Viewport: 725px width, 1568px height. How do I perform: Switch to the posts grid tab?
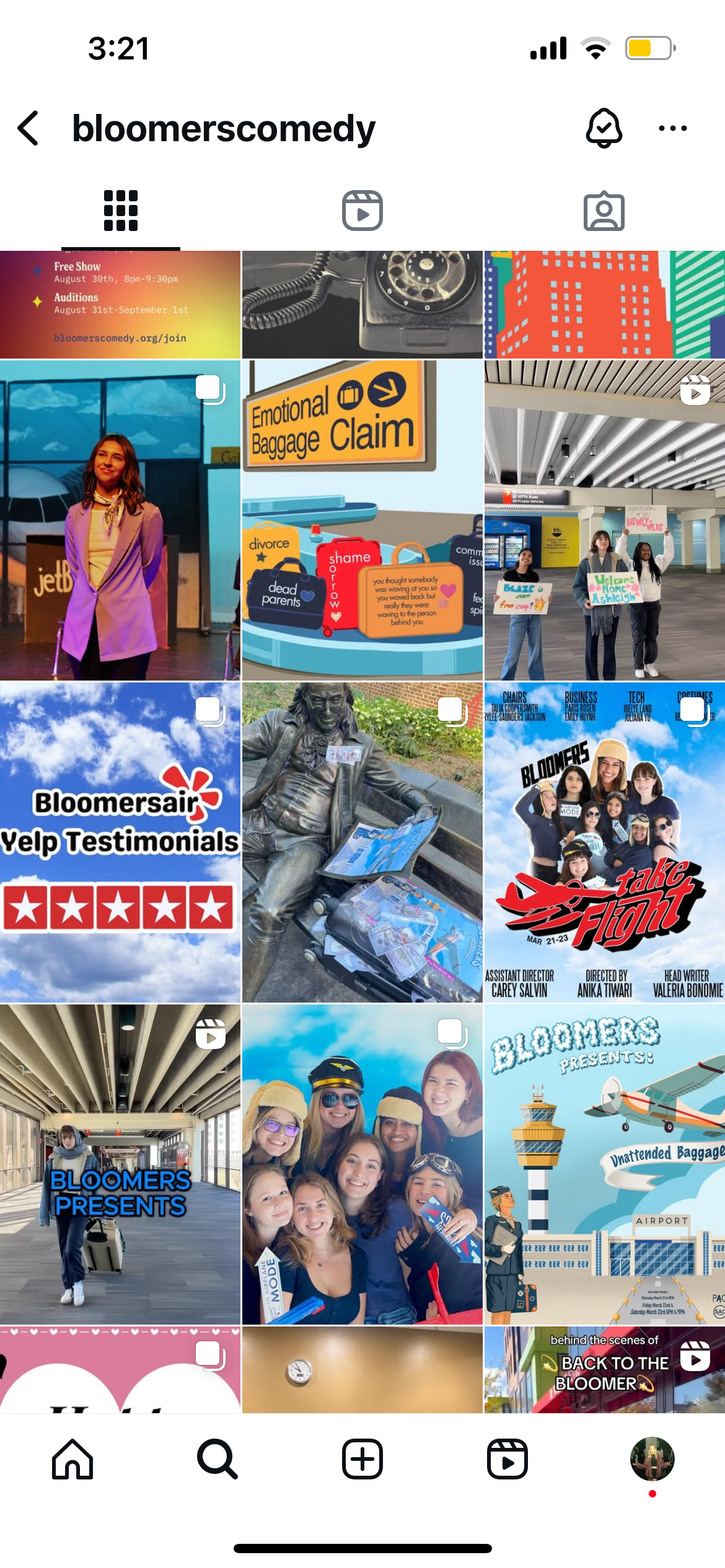pyautogui.click(x=121, y=211)
